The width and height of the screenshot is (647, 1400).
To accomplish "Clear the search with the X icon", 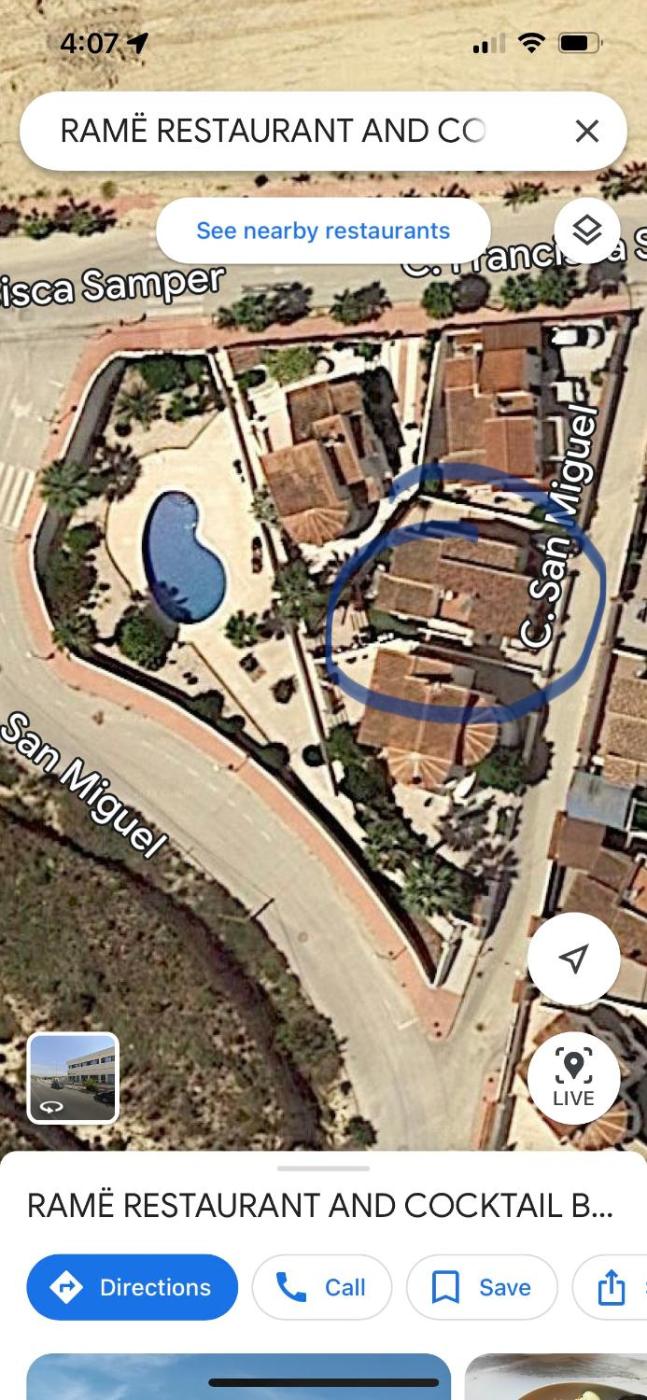I will click(x=587, y=131).
